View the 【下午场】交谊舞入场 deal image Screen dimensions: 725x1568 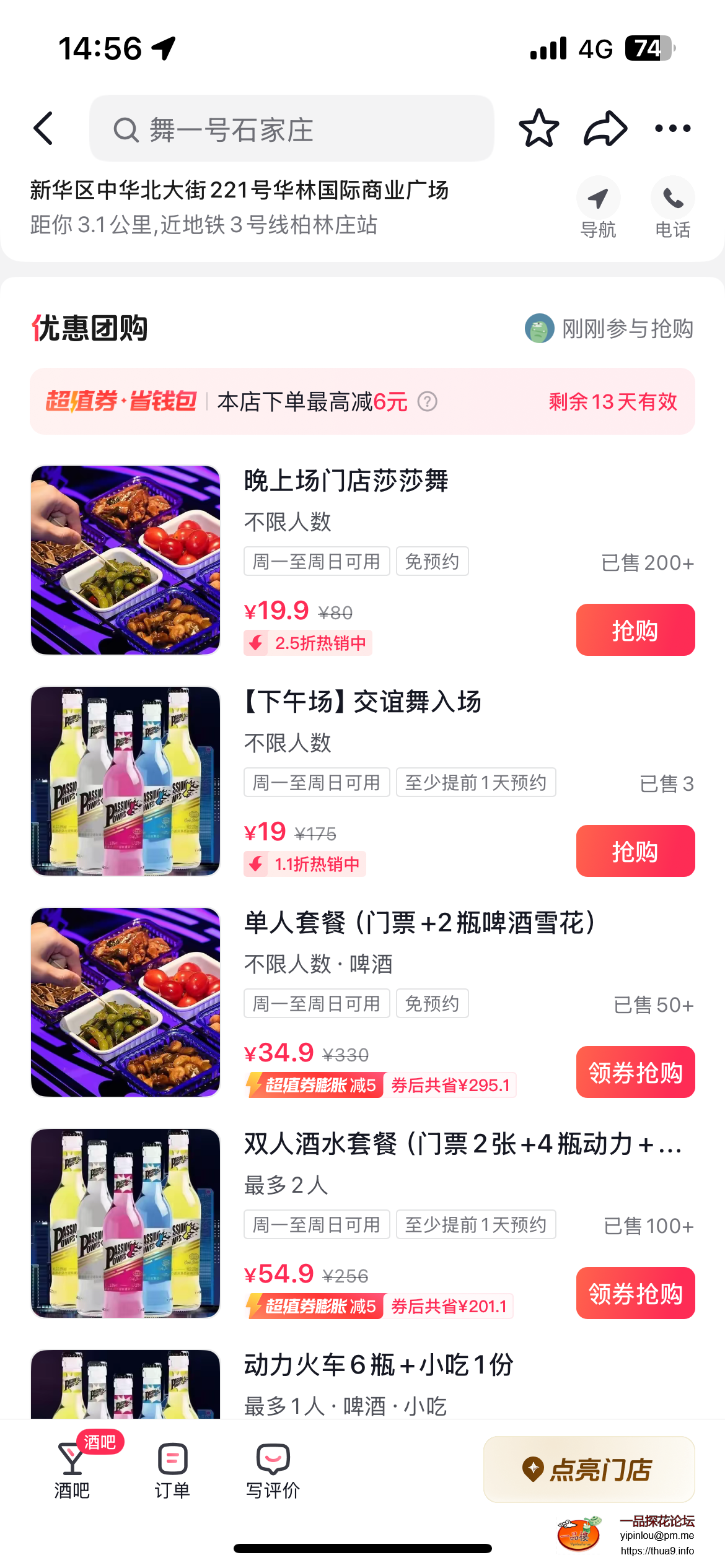[x=126, y=781]
